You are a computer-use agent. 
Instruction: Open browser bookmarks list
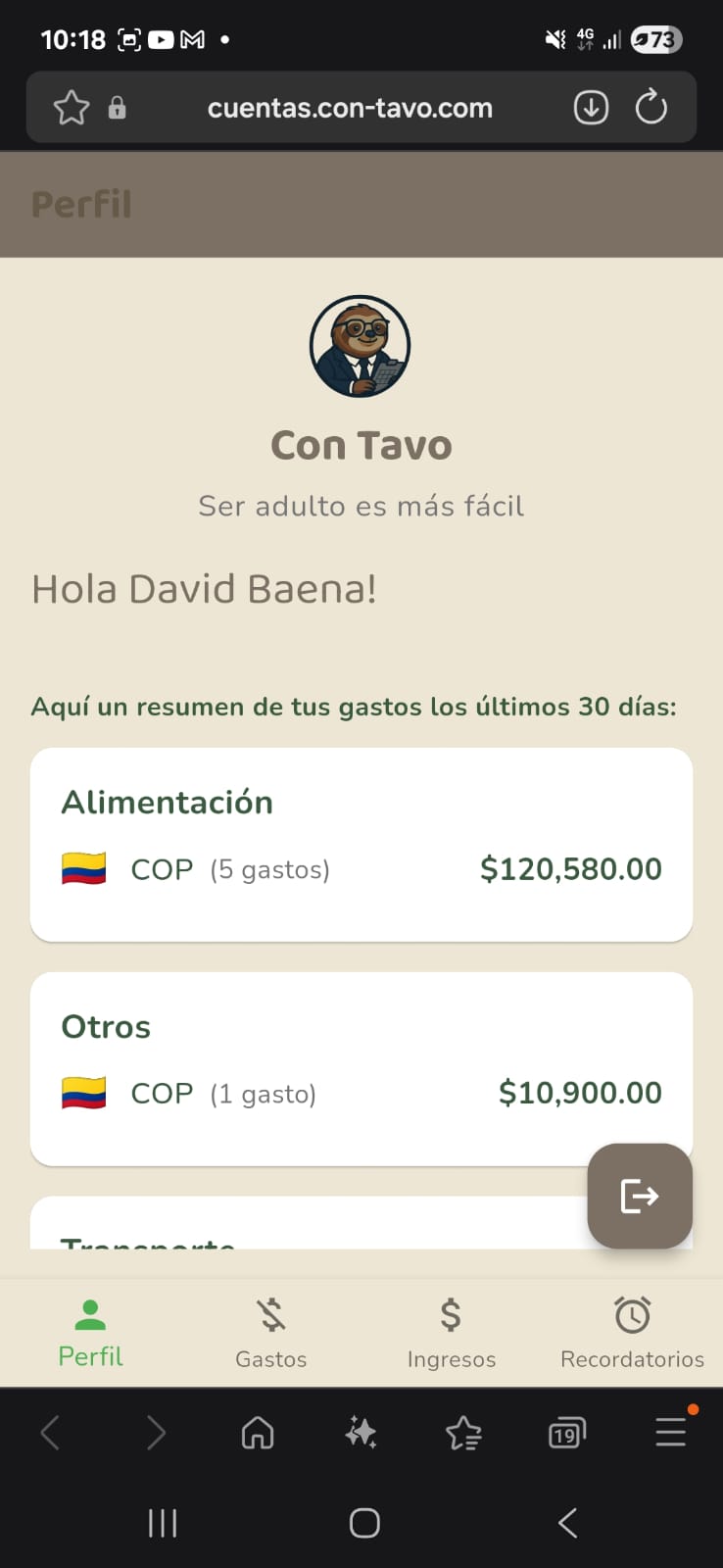(463, 1434)
